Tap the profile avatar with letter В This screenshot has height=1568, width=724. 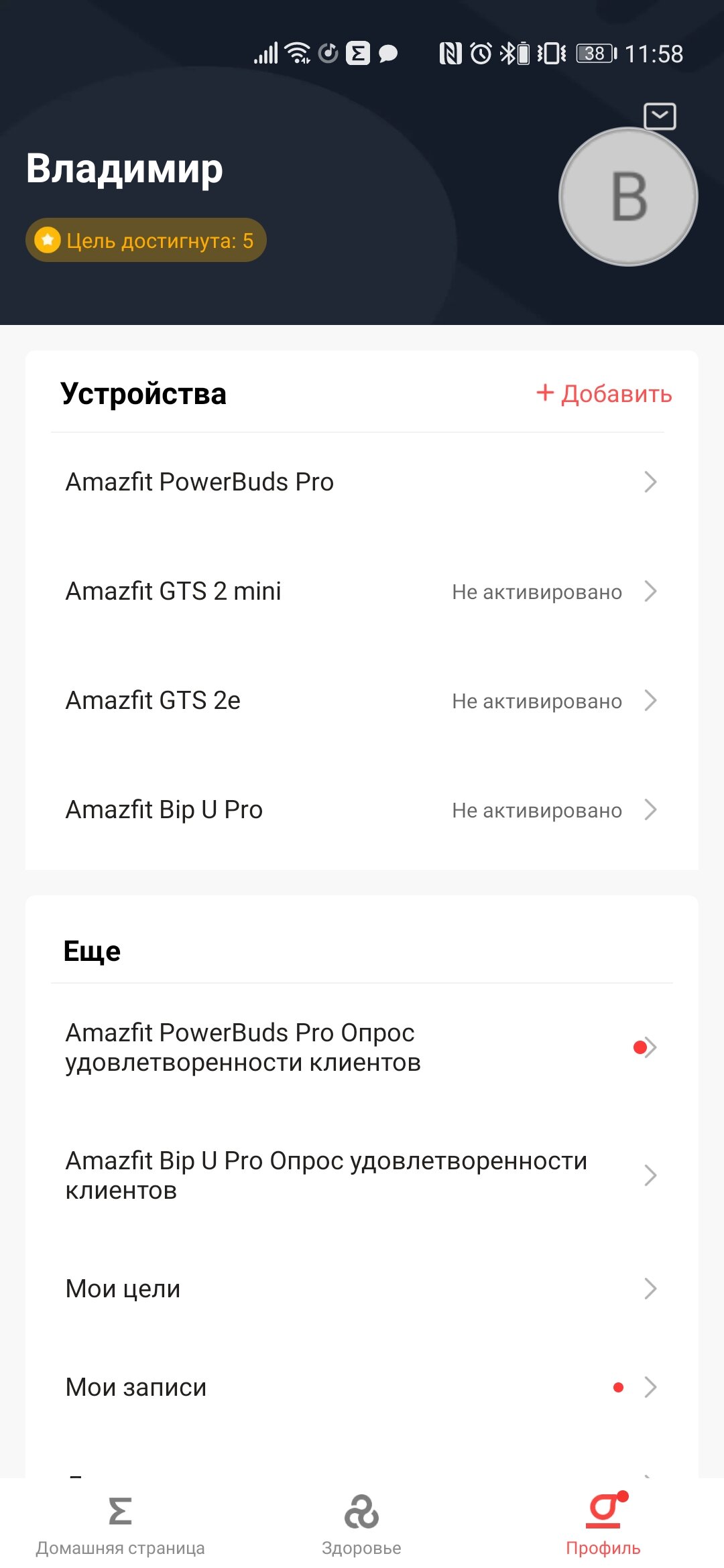tap(629, 197)
